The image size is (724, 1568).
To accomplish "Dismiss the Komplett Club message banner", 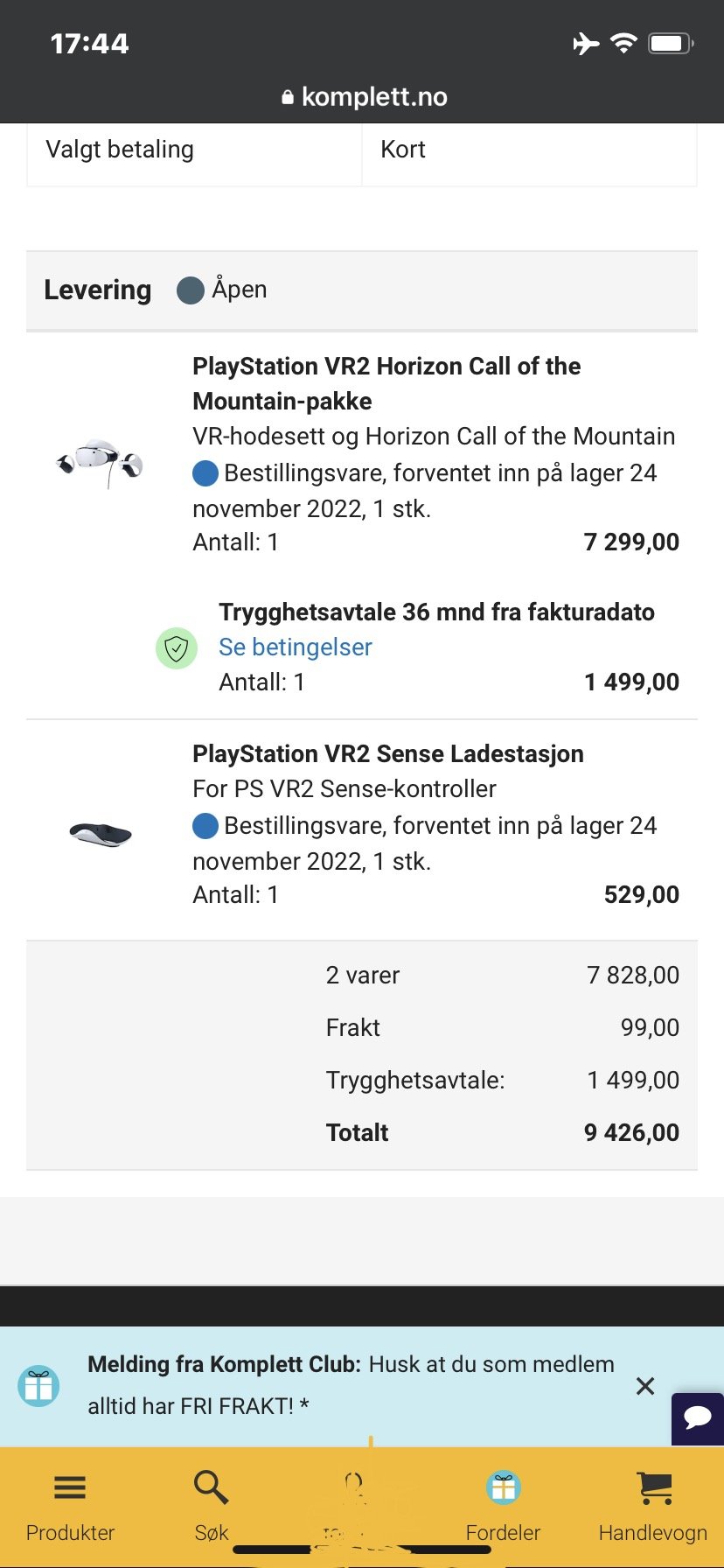I will pos(645,1386).
